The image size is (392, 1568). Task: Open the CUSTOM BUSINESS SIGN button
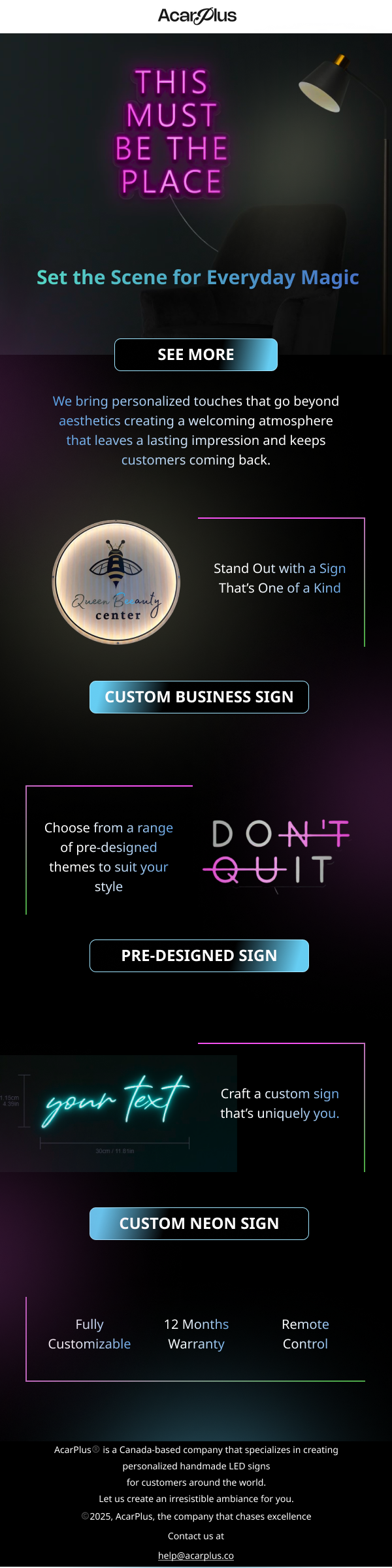[199, 697]
